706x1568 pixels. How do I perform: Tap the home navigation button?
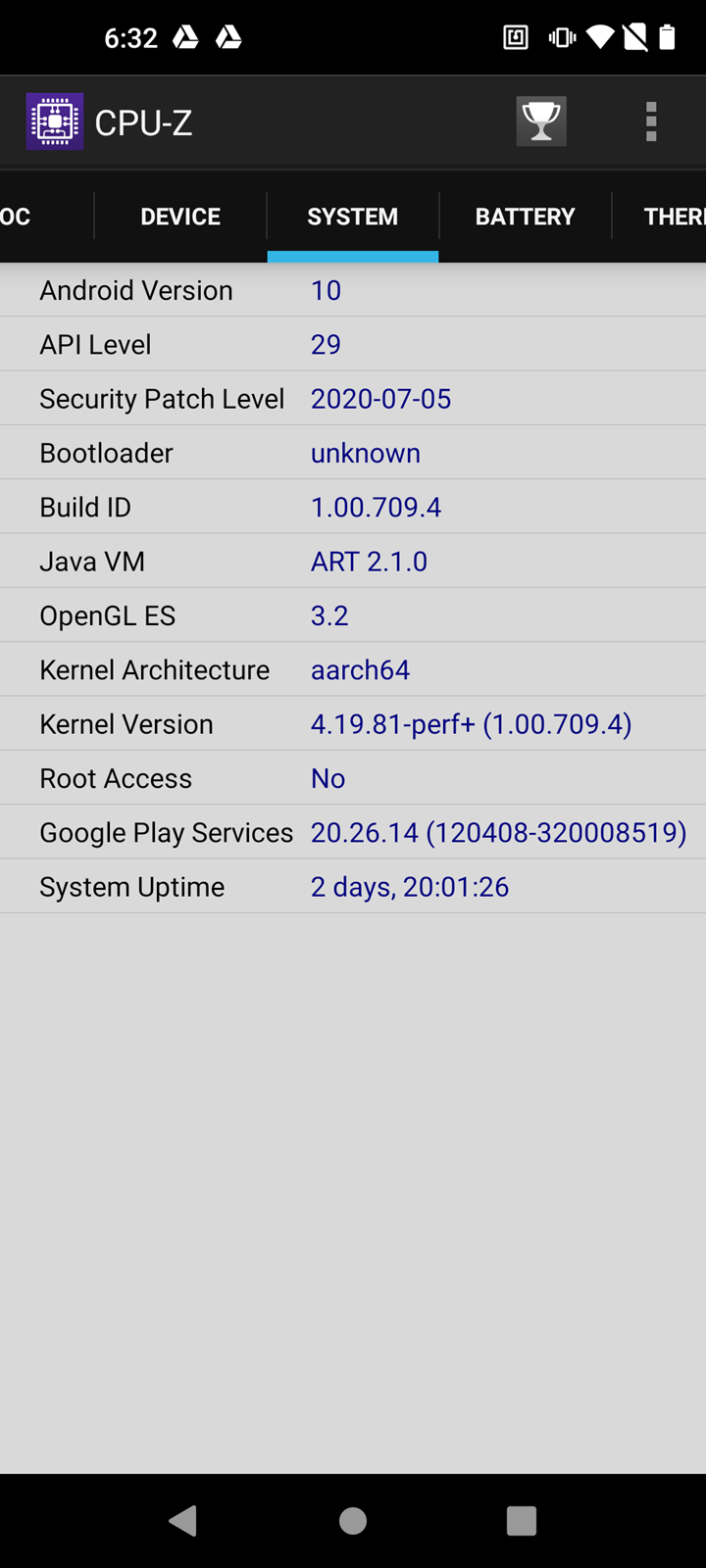click(353, 1520)
